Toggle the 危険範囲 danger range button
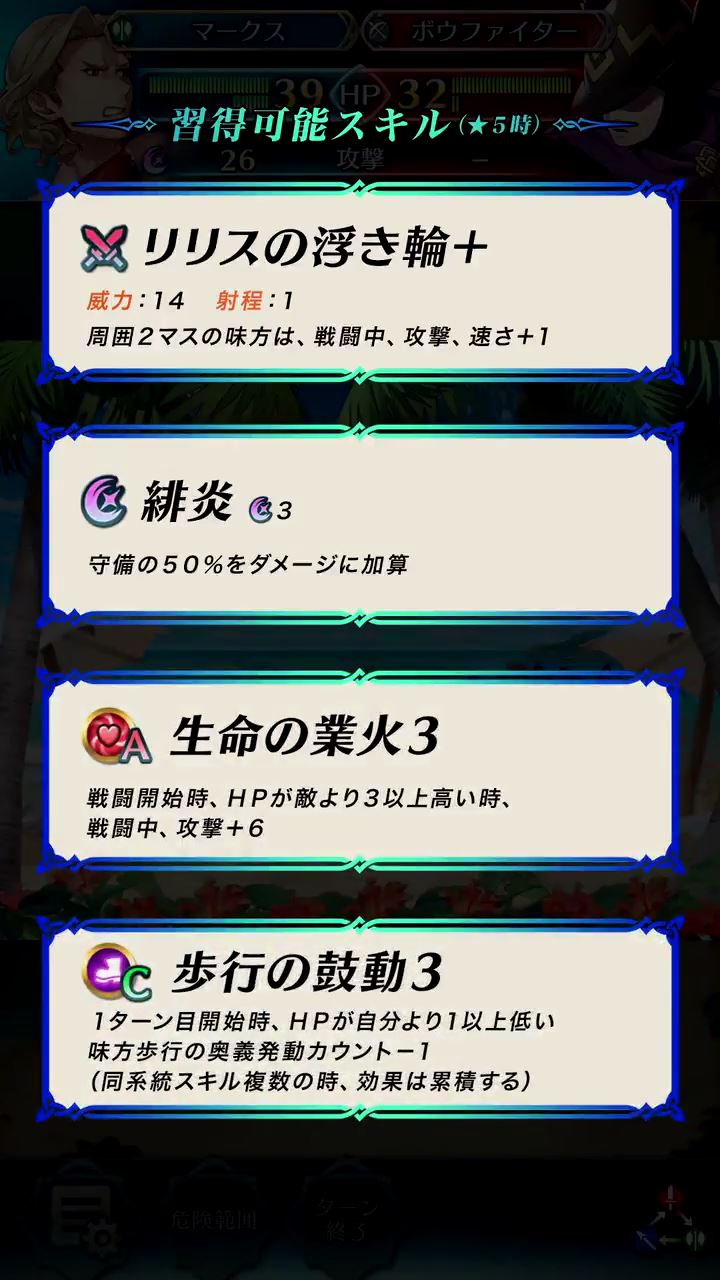This screenshot has width=720, height=1280. click(x=213, y=1218)
